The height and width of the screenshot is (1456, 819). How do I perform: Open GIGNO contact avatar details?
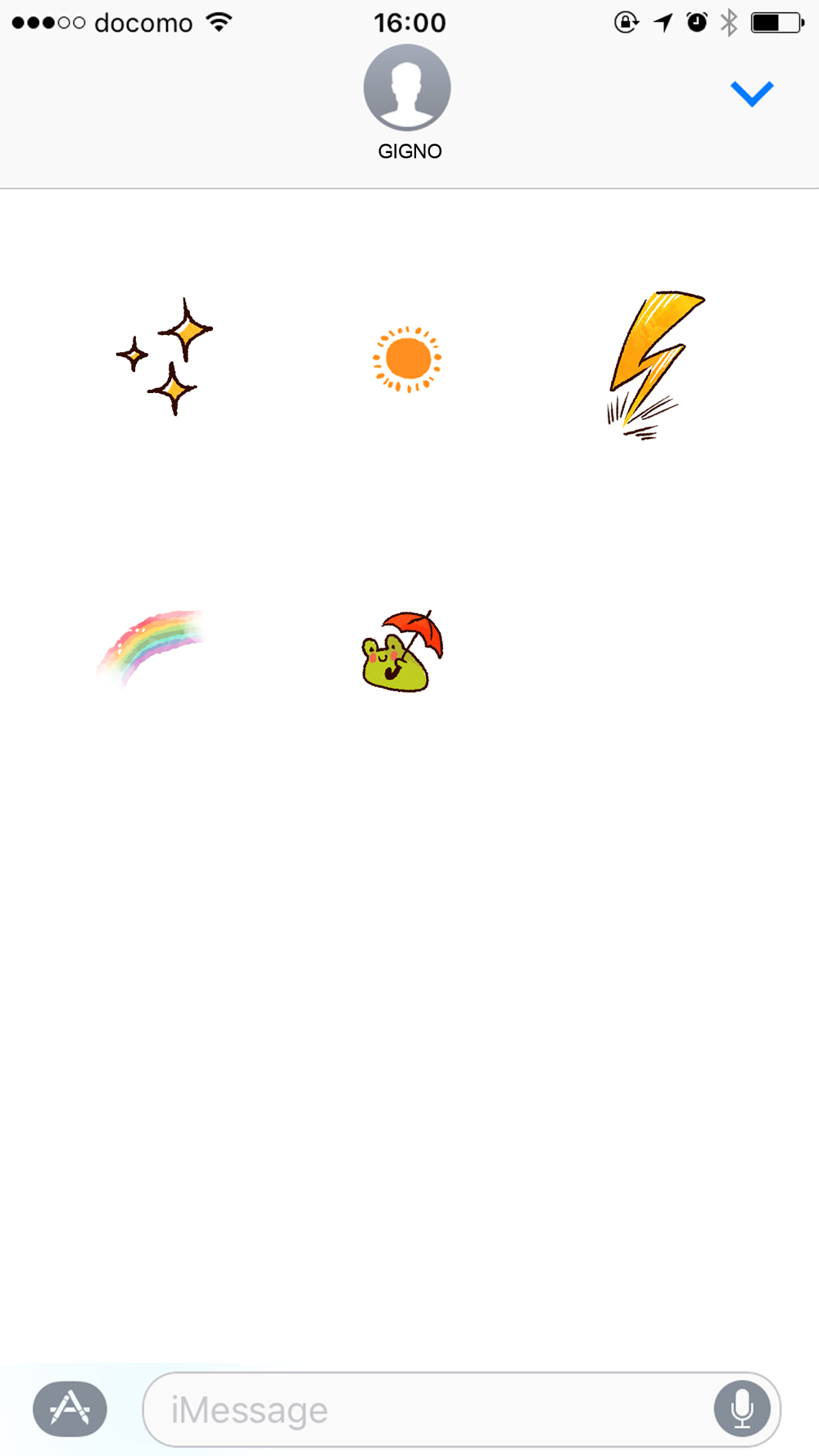[x=407, y=88]
